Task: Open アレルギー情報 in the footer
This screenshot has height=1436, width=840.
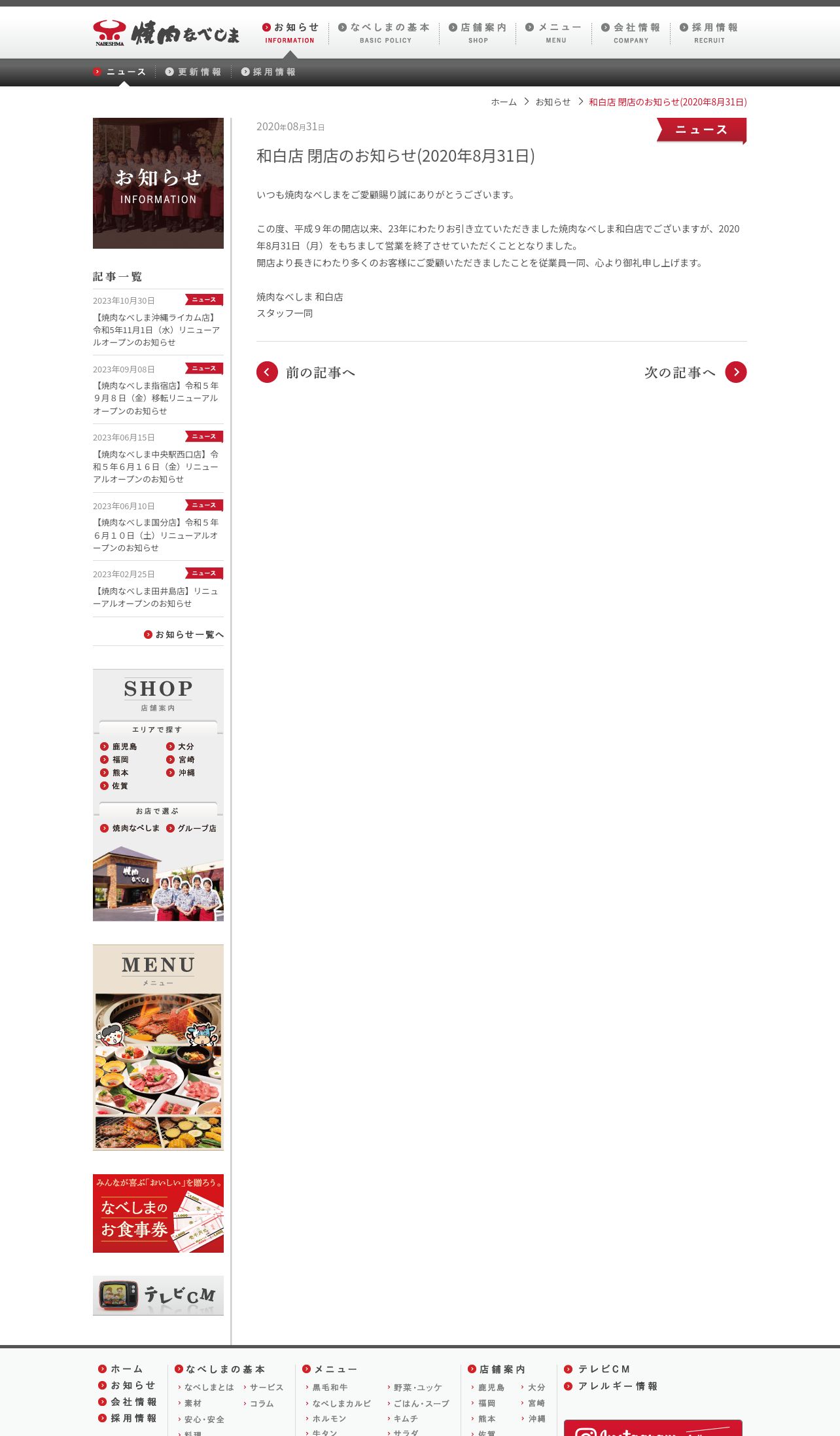Action: coord(611,1386)
